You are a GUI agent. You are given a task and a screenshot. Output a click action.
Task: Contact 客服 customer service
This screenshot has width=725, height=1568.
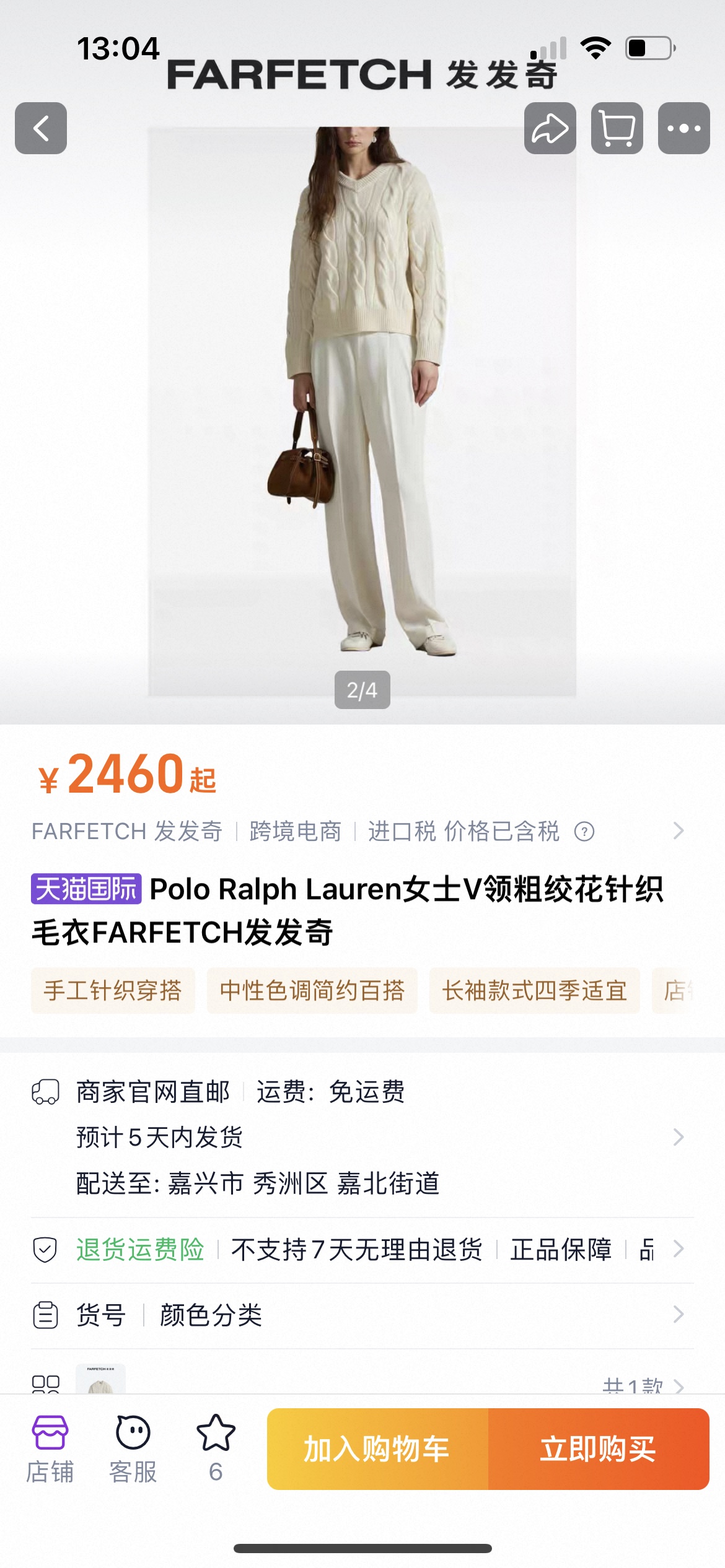coord(133,1449)
